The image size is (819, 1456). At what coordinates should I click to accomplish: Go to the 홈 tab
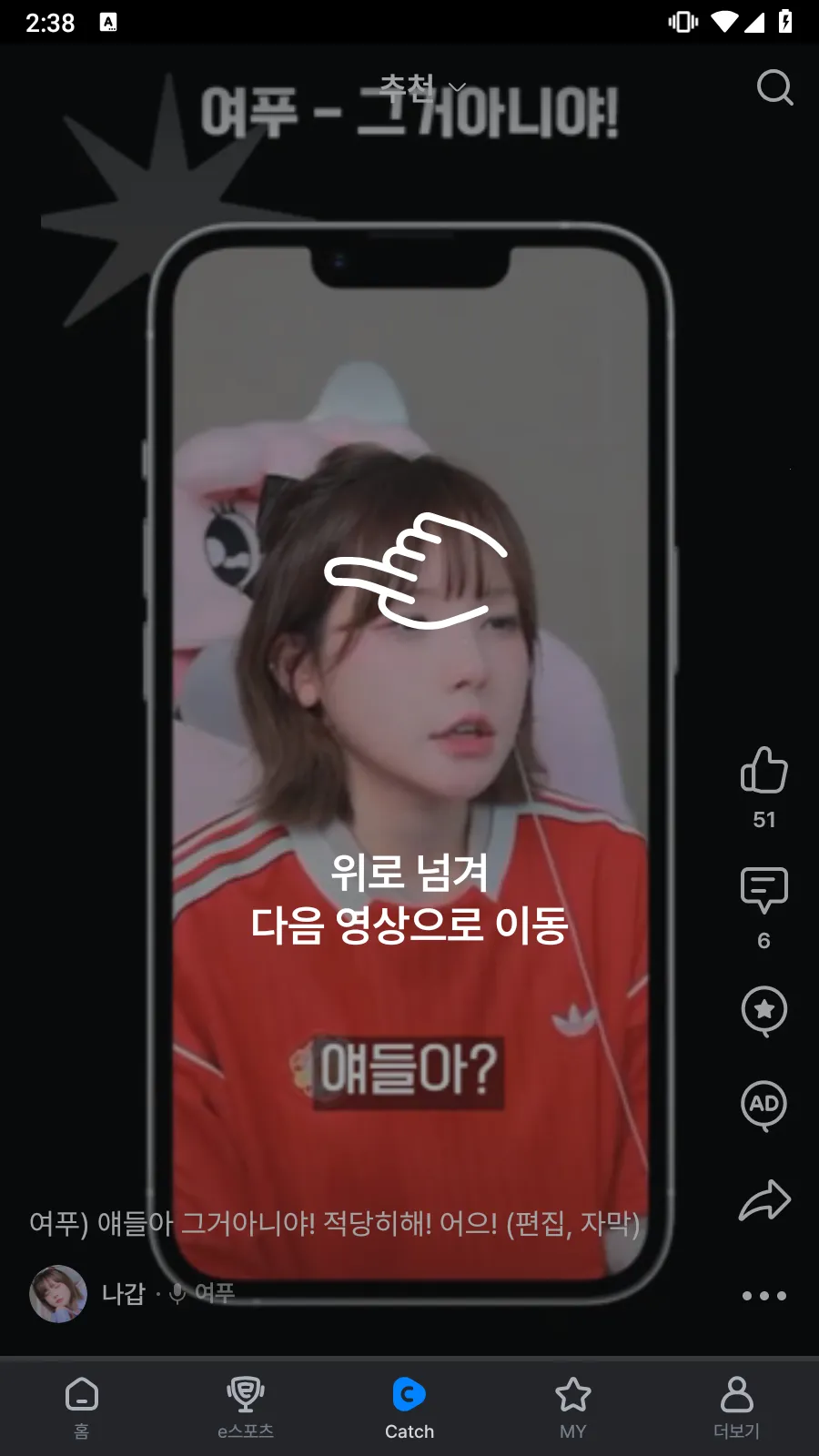click(82, 1406)
